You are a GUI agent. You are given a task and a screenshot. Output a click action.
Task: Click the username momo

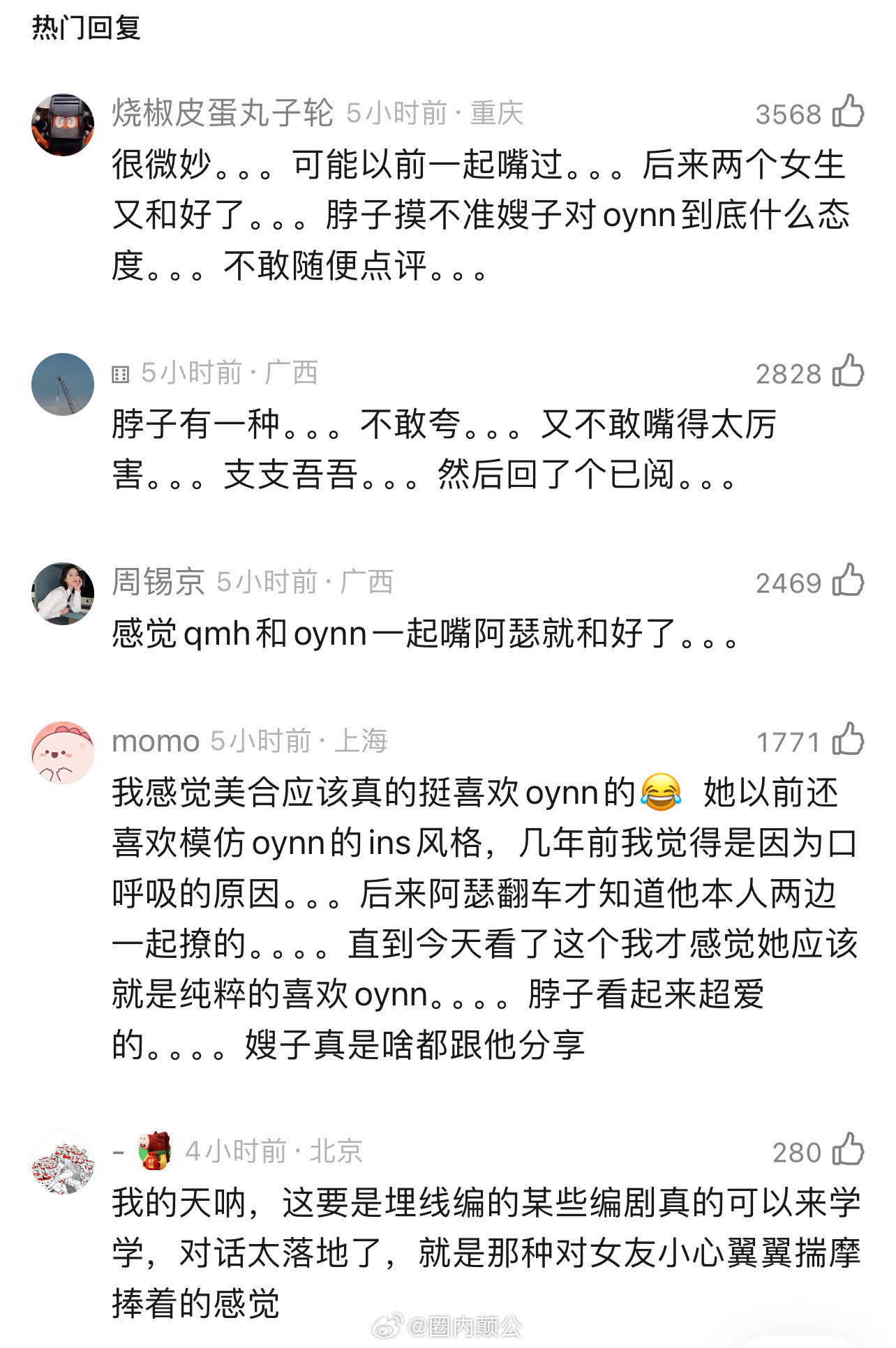pyautogui.click(x=156, y=741)
